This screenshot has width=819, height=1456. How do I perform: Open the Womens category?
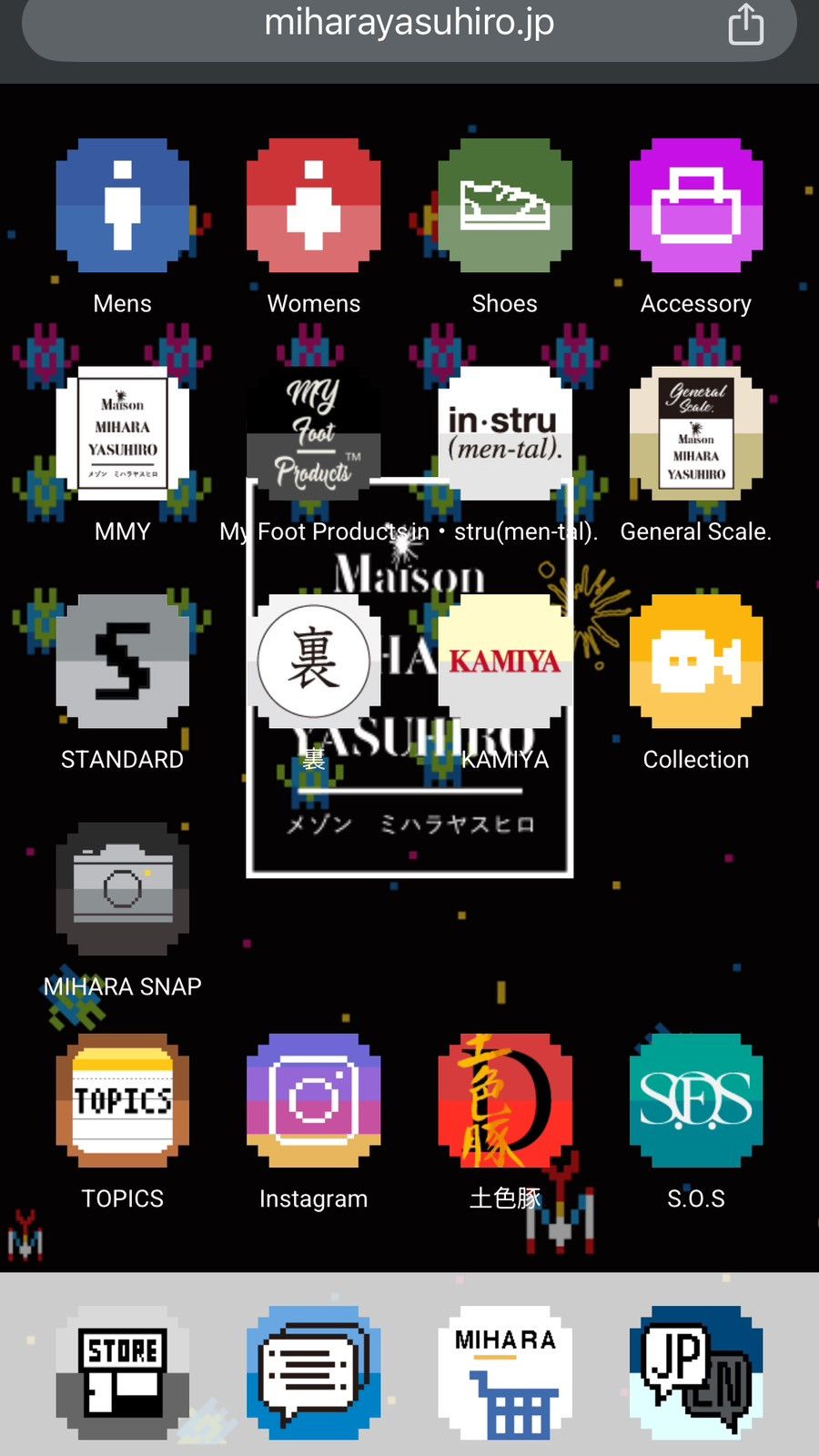click(314, 206)
